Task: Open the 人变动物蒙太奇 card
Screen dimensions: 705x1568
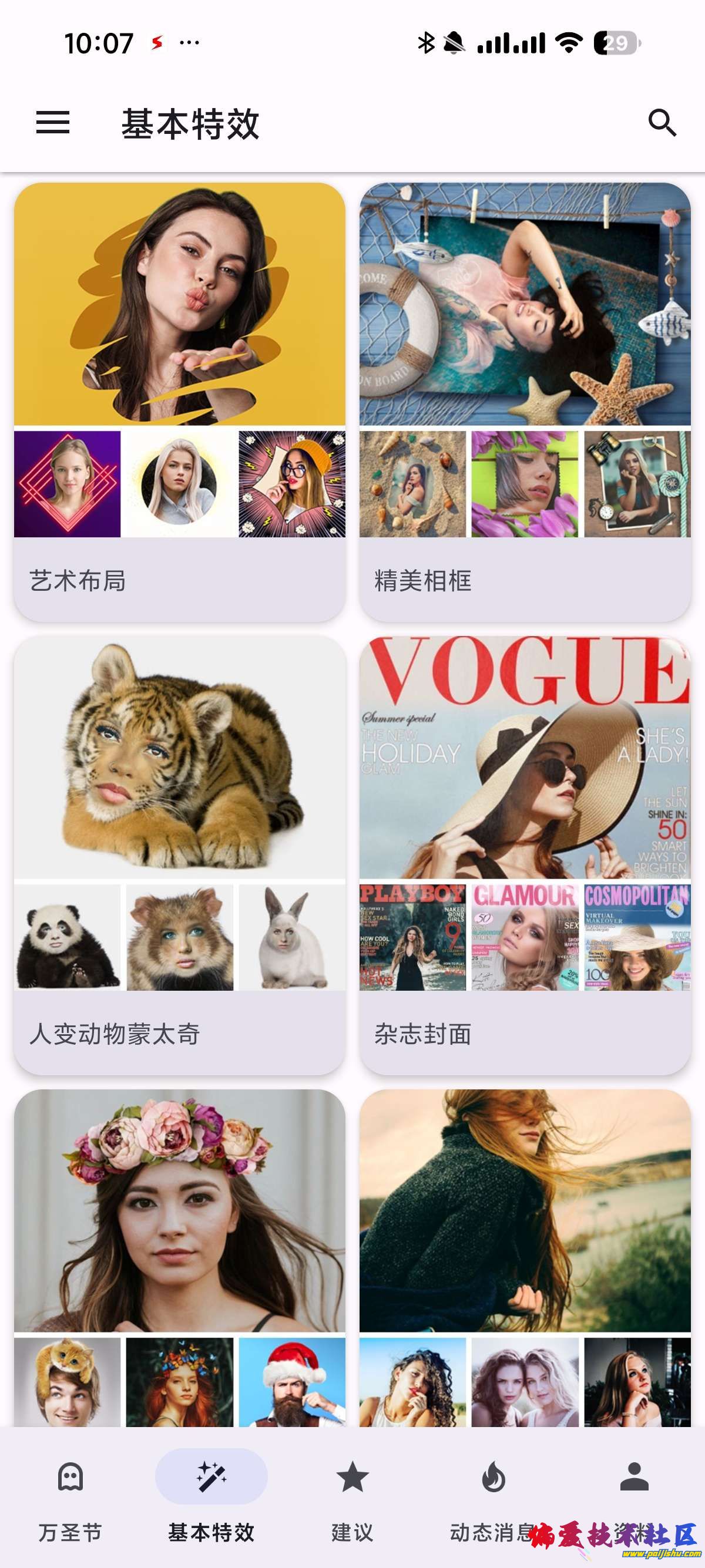Action: (180, 855)
